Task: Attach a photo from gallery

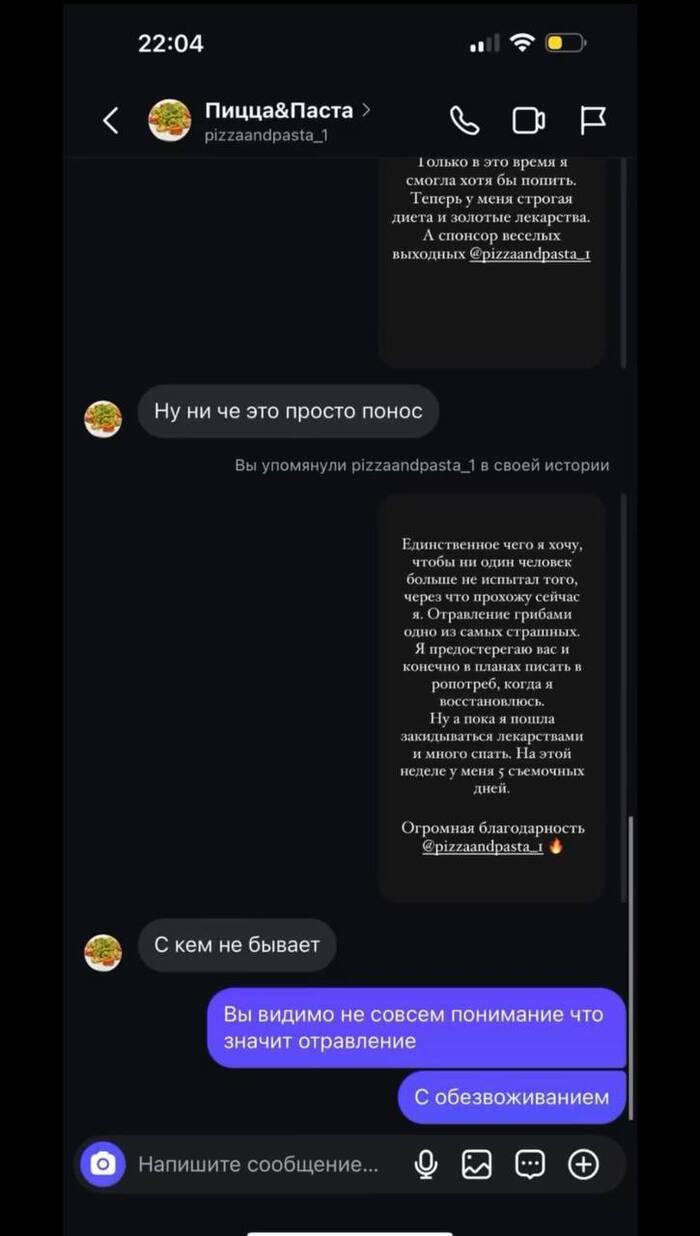Action: pyautogui.click(x=477, y=1164)
